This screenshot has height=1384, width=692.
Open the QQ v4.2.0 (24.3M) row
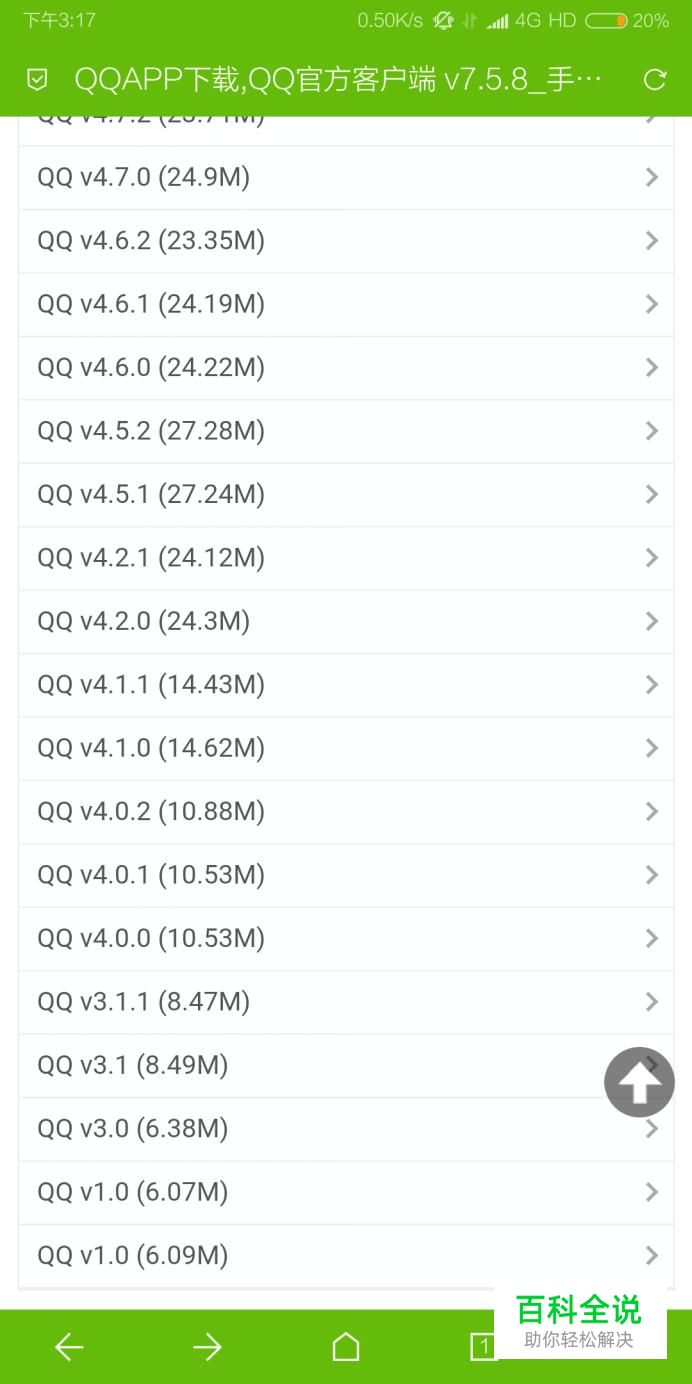[x=346, y=622]
